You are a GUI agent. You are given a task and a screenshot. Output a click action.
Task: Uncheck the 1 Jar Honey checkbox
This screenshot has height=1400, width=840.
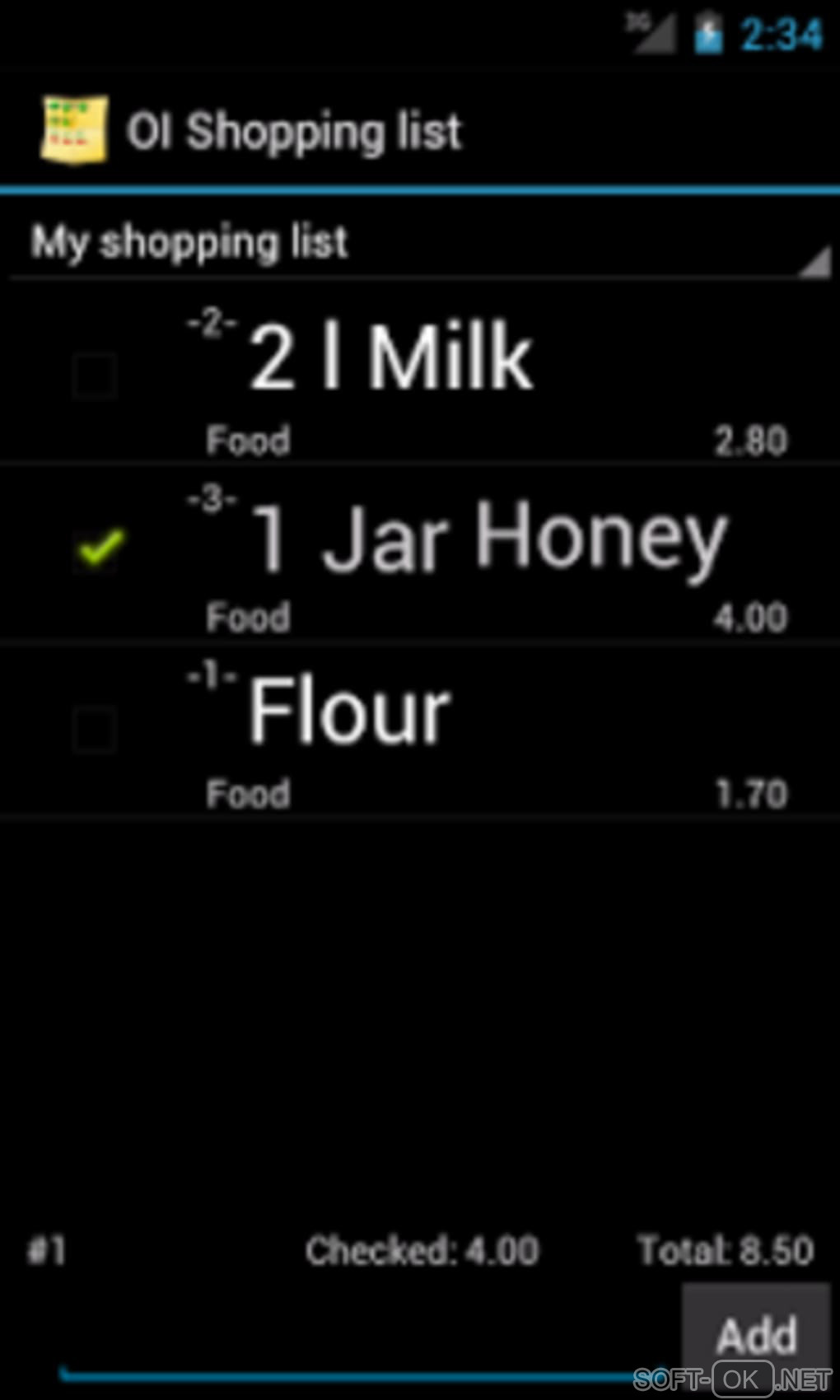pyautogui.click(x=98, y=549)
